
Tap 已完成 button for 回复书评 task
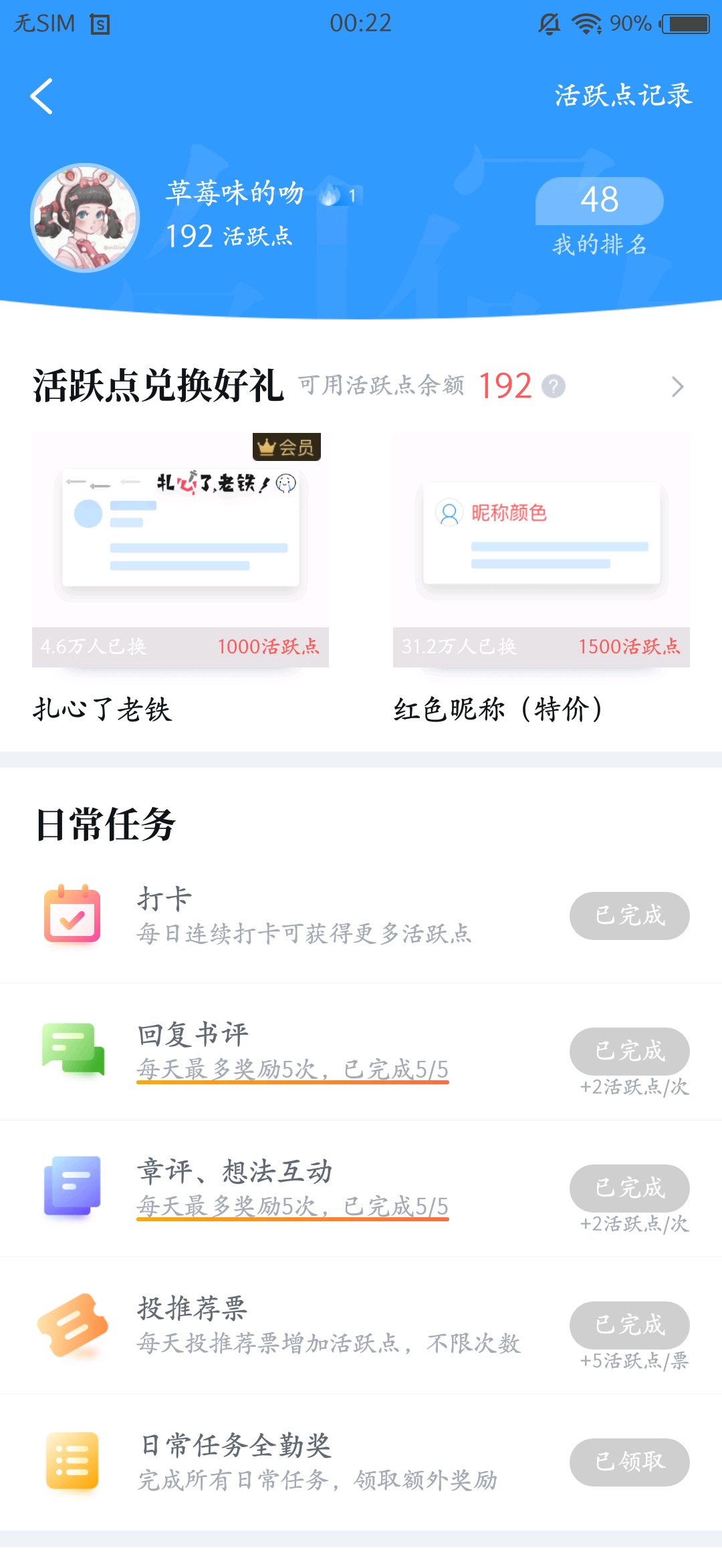point(629,1051)
